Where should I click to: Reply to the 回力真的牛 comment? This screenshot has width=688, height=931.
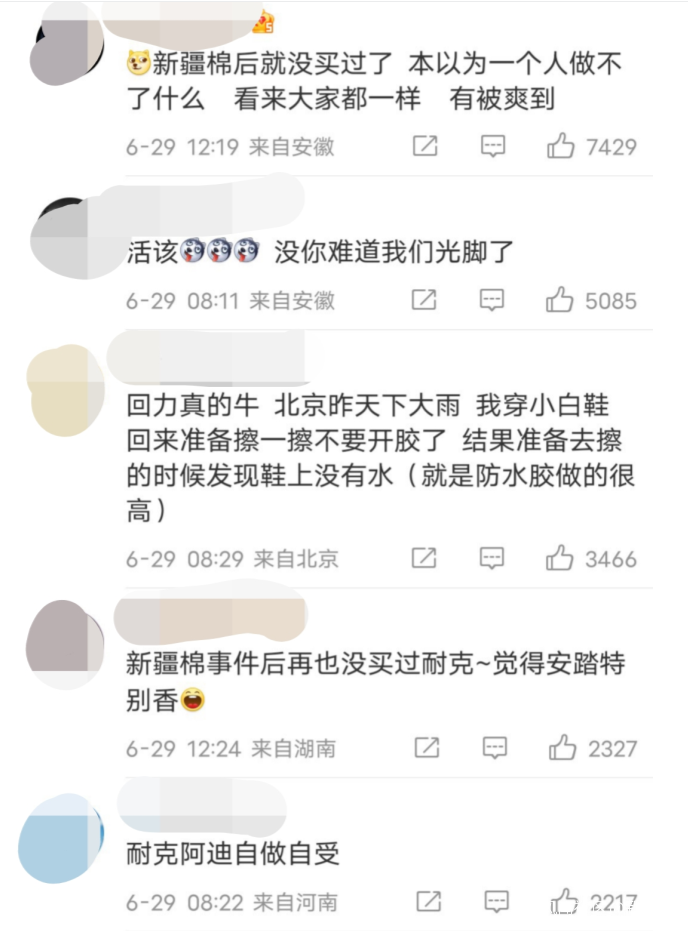(x=492, y=558)
